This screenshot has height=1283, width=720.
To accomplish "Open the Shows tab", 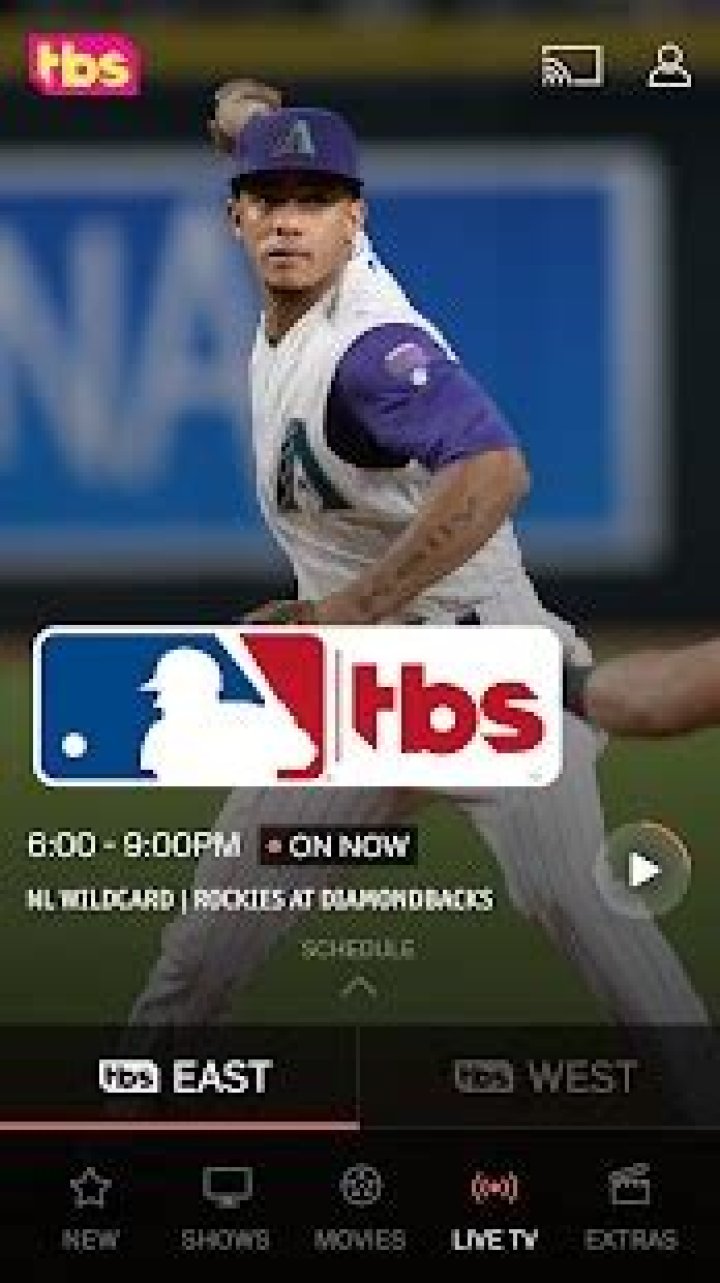I will coord(225,1210).
